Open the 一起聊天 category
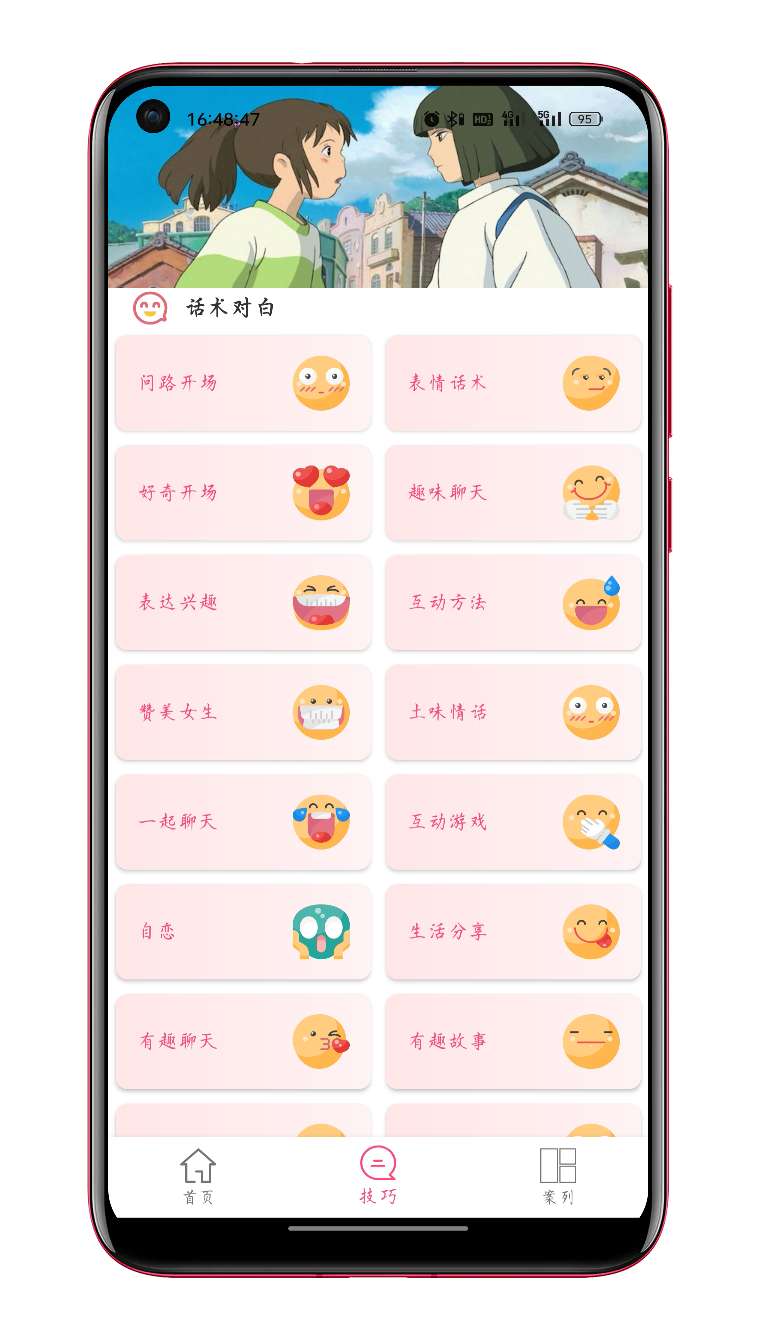 pyautogui.click(x=243, y=822)
